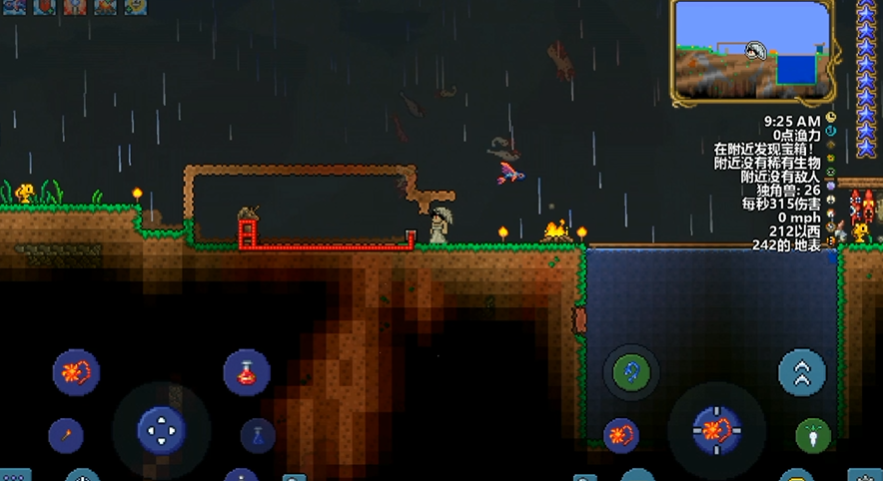Viewport: 883px width, 481px height.
Task: Use the red healing potion button
Action: point(246,372)
